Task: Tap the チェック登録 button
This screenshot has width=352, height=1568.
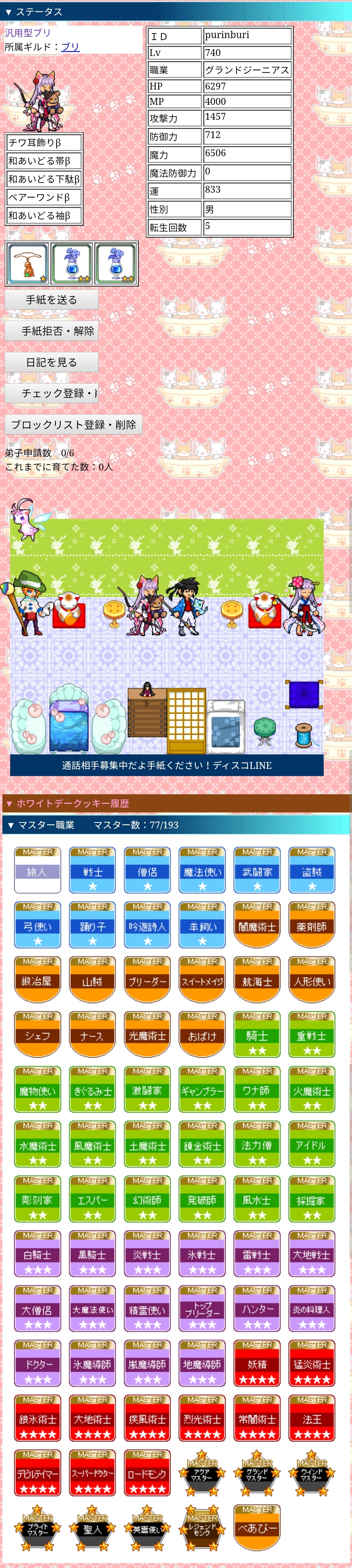Action: [51, 393]
